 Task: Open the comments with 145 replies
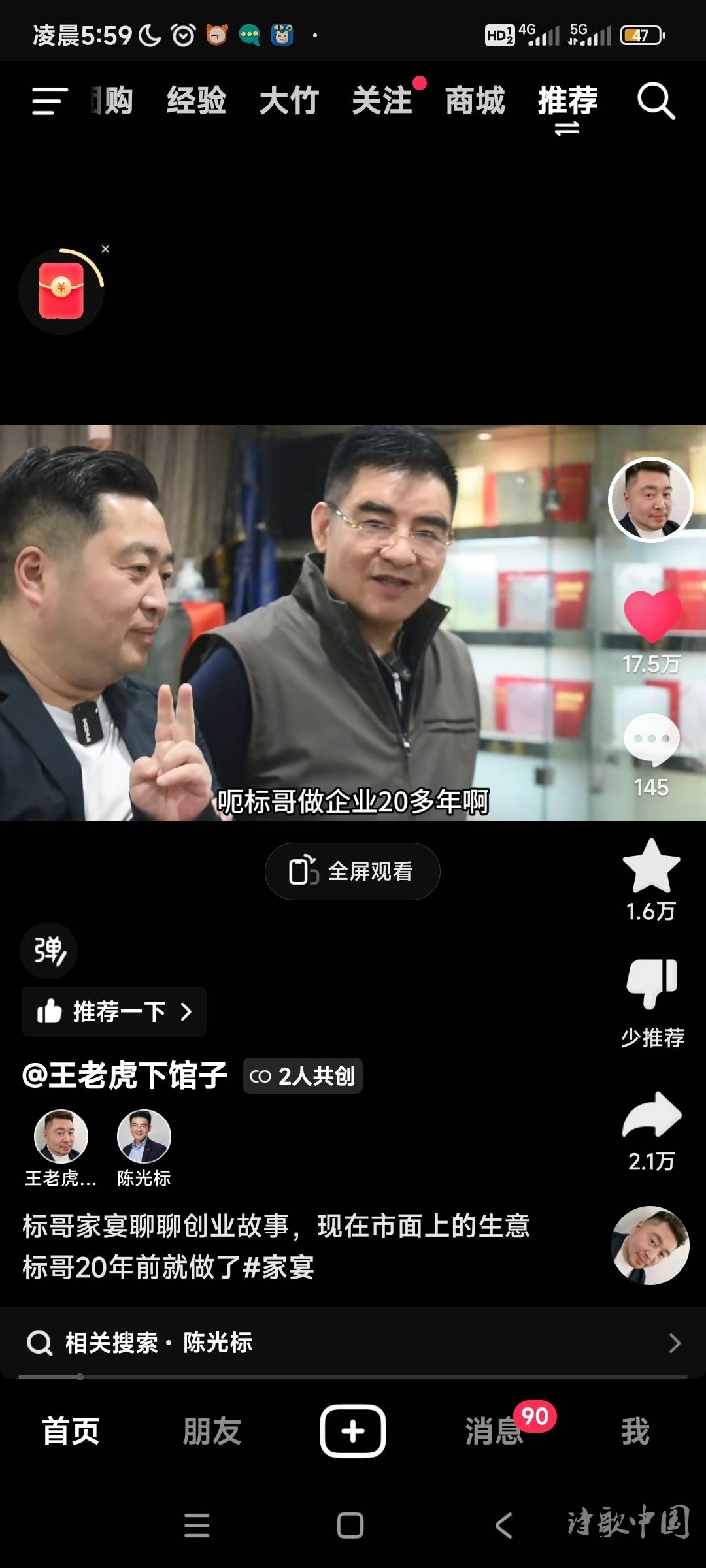(x=652, y=740)
